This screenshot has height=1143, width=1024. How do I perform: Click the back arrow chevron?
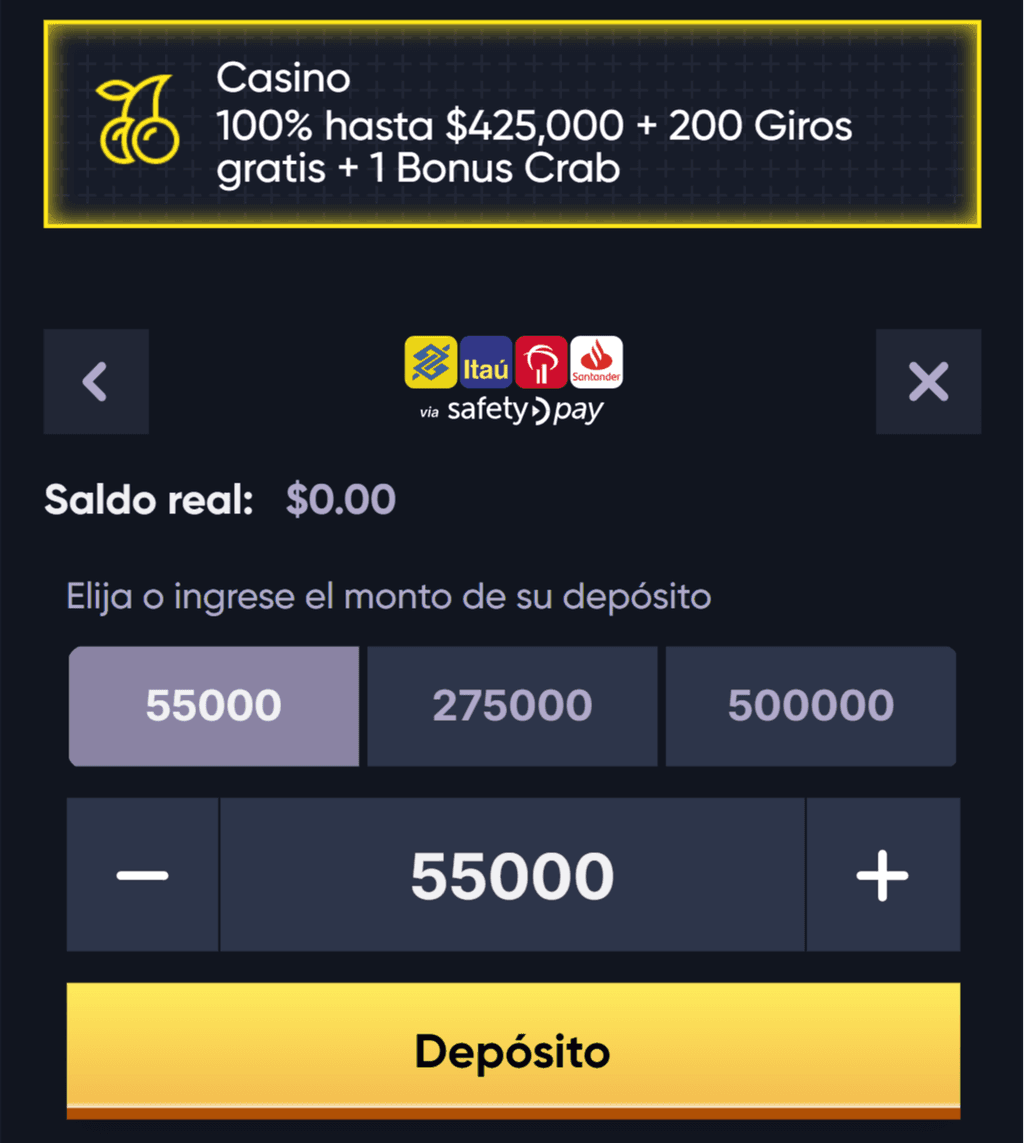96,382
